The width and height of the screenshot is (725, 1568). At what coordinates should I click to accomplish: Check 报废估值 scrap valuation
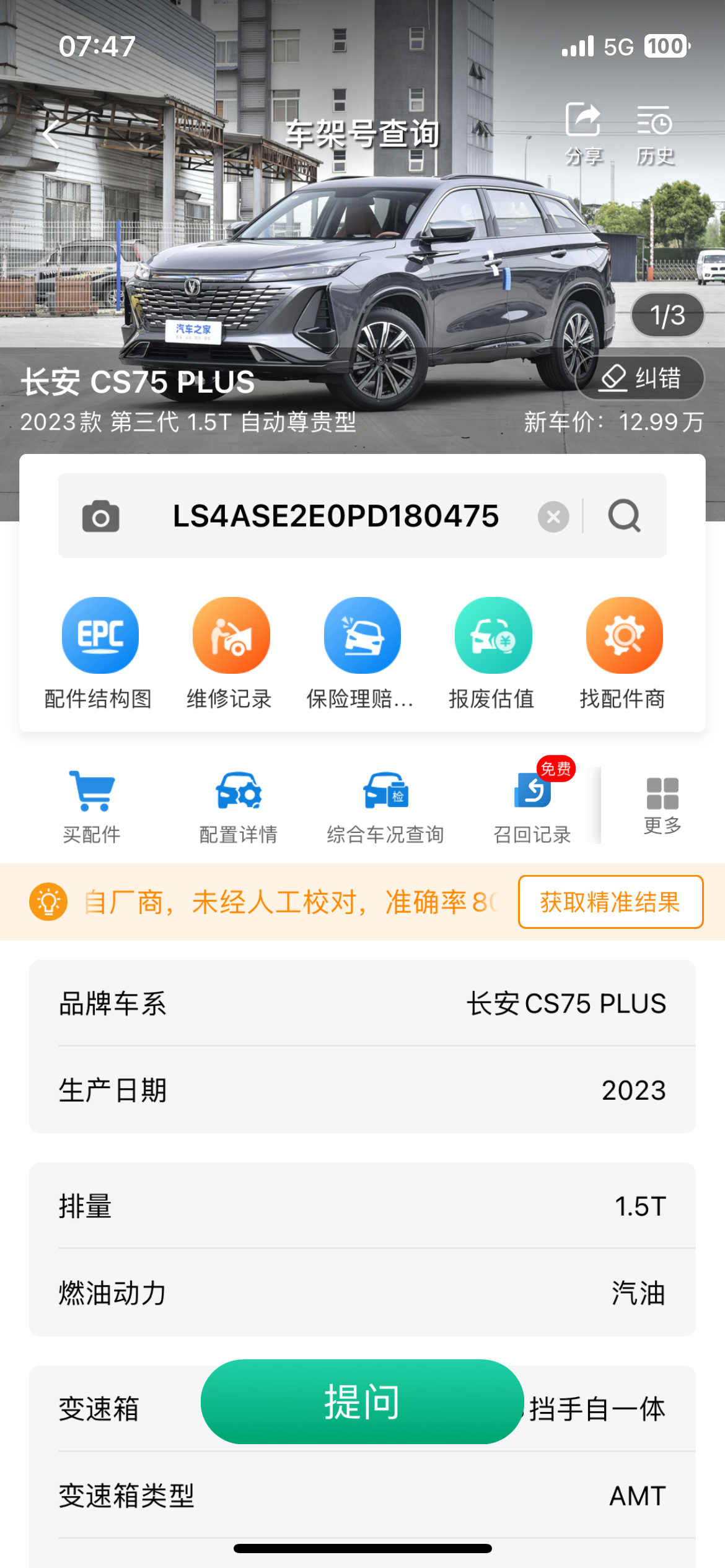pos(493,653)
